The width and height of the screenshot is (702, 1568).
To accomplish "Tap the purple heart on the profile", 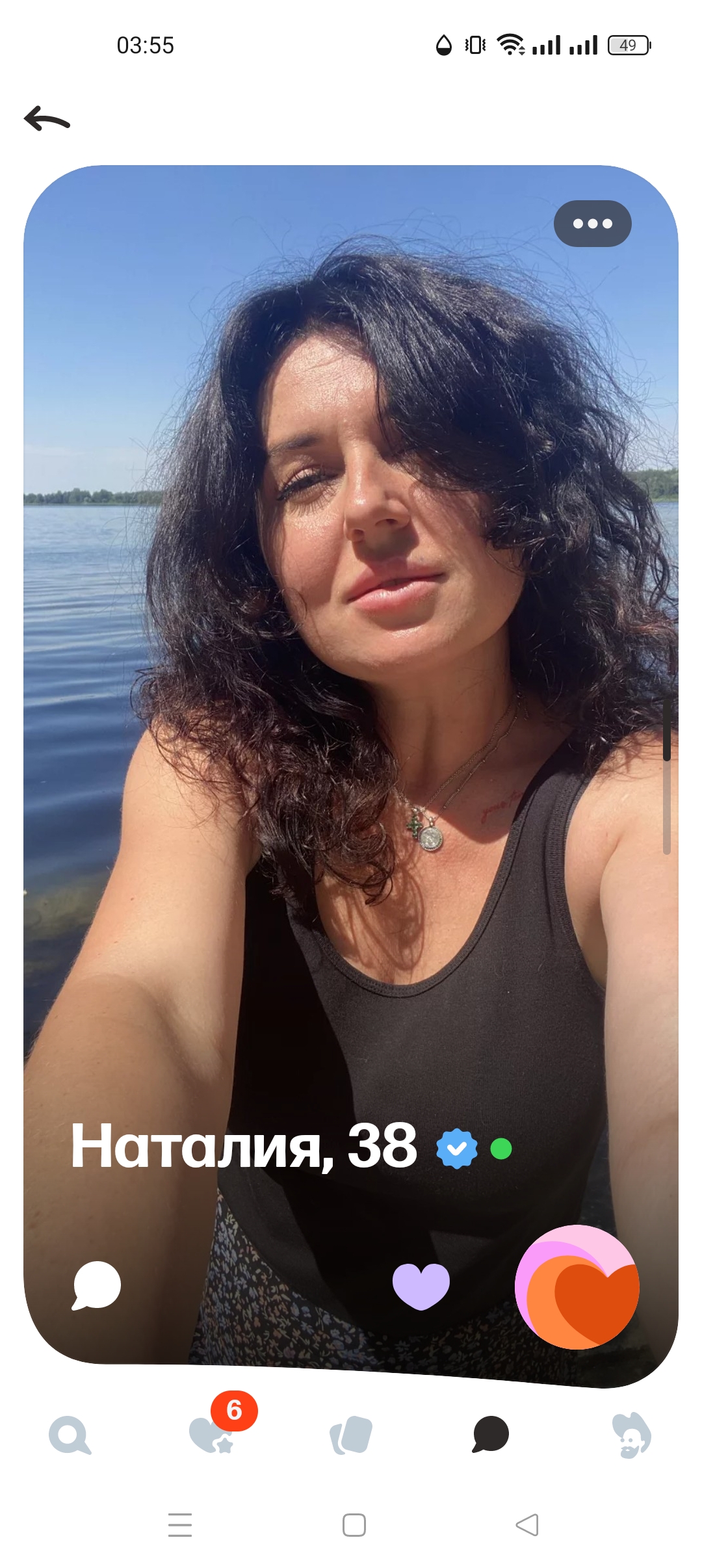I will click(x=421, y=1286).
